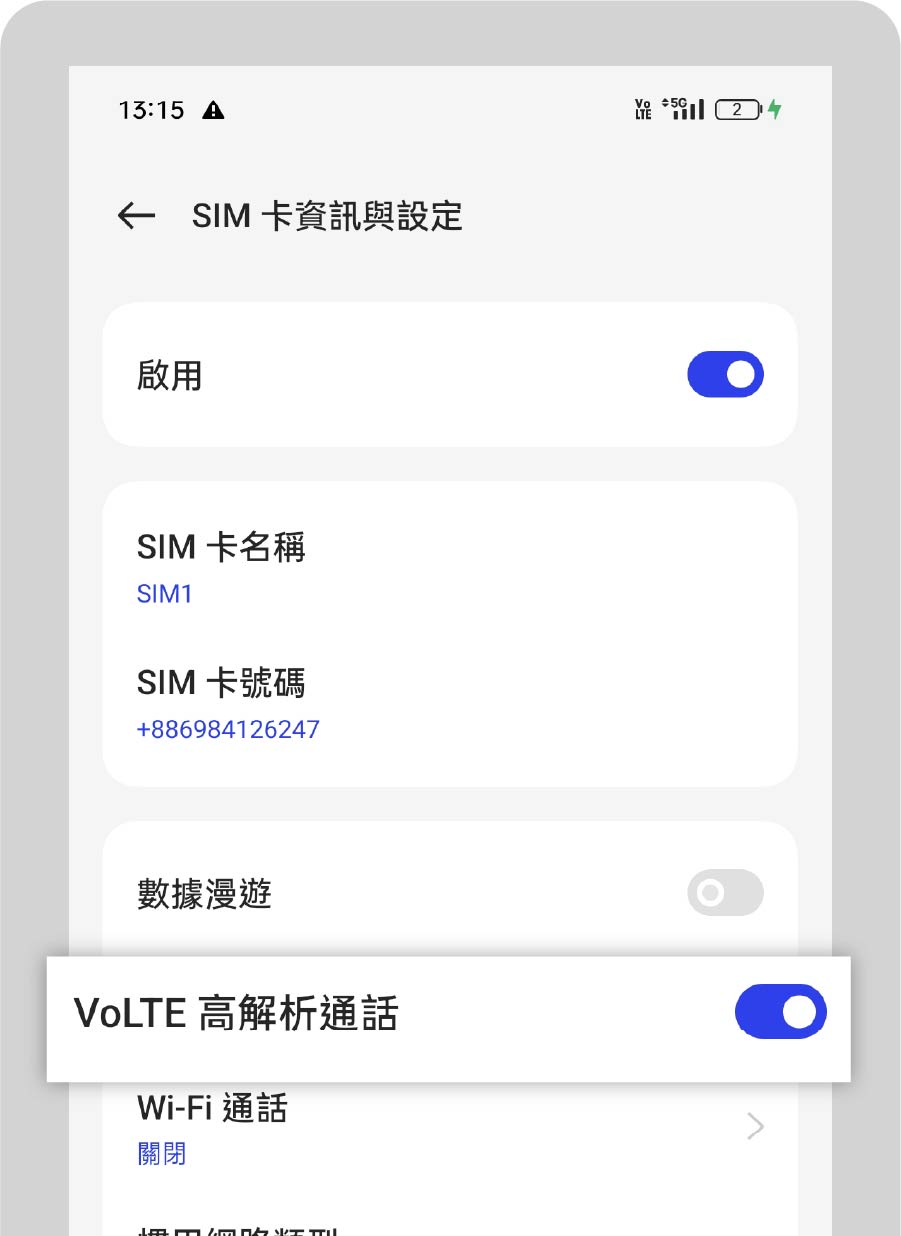Open the SIM 卡號碼 setting

click(228, 703)
